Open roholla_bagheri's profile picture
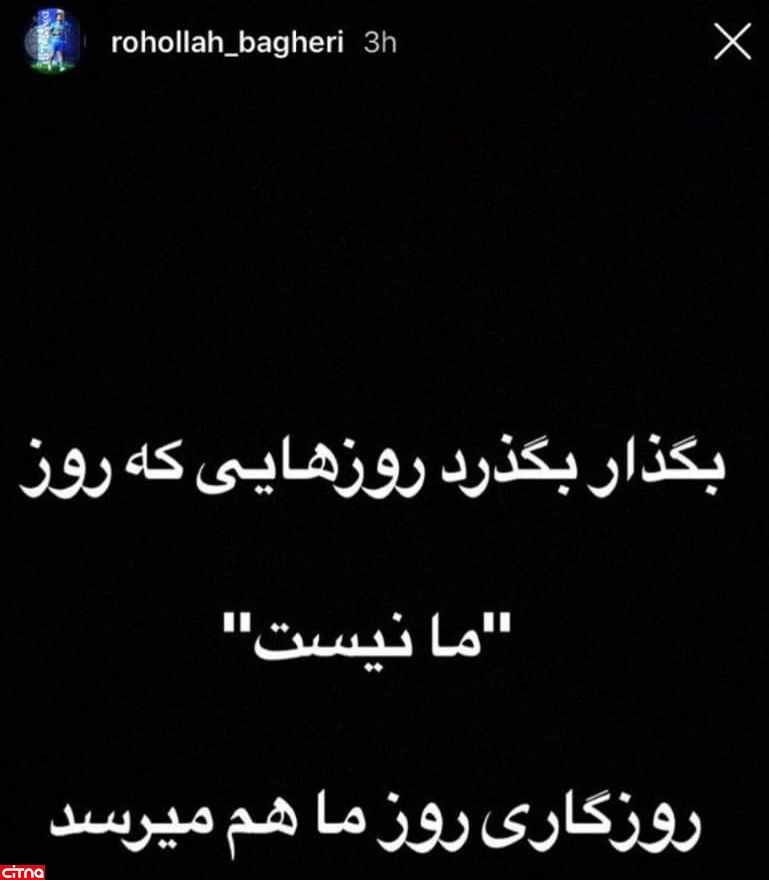 [49, 43]
